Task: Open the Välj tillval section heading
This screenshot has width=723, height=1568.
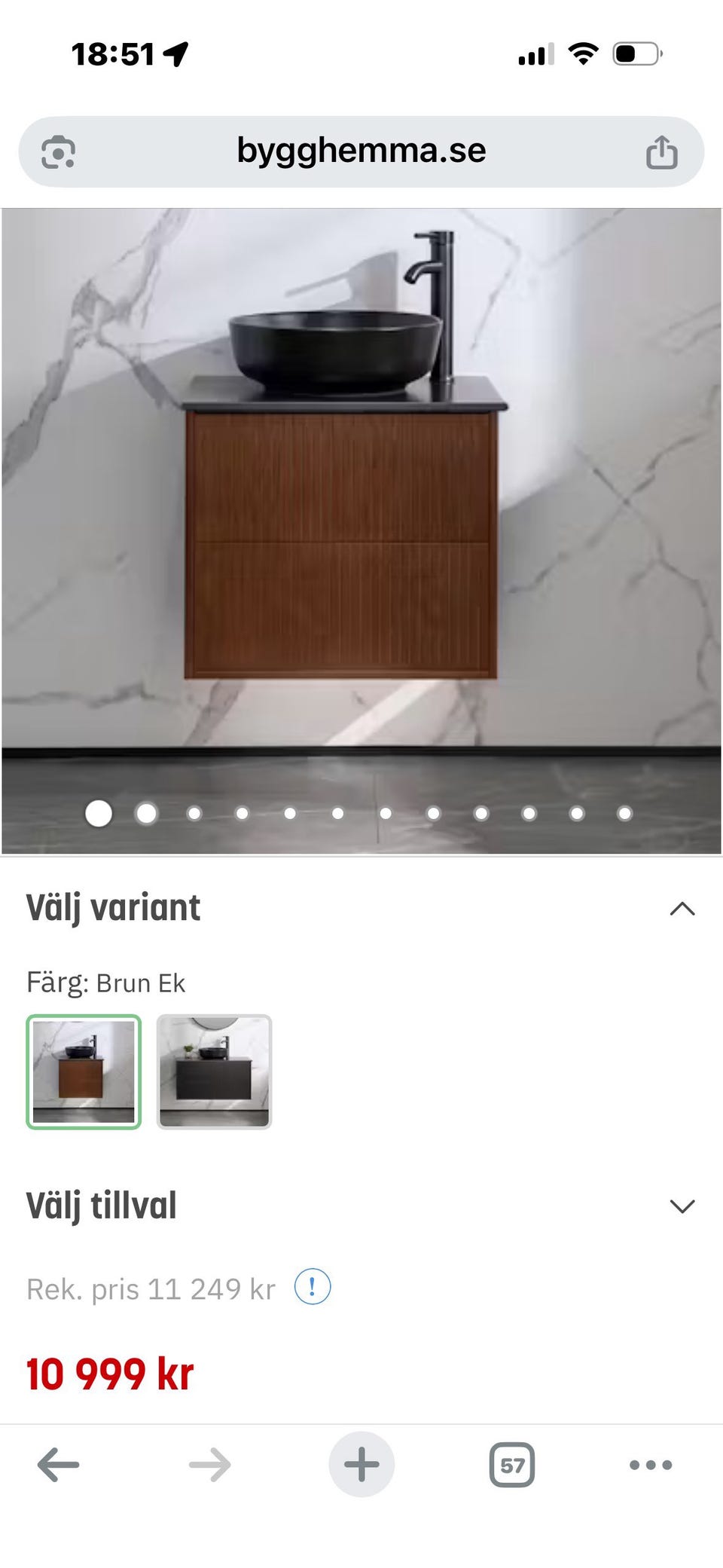Action: [x=102, y=1205]
